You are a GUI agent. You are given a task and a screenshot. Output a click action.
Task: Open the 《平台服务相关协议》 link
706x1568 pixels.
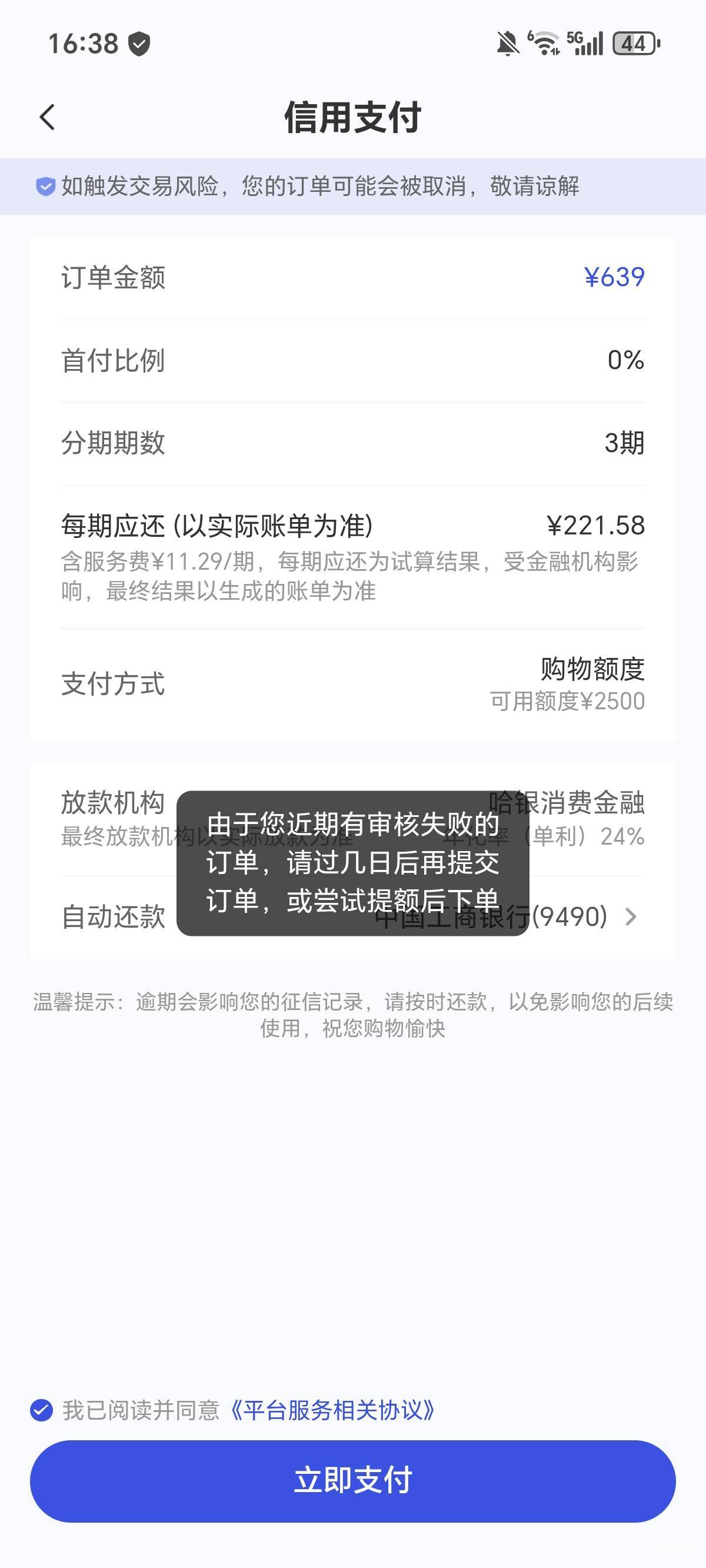[x=332, y=1410]
